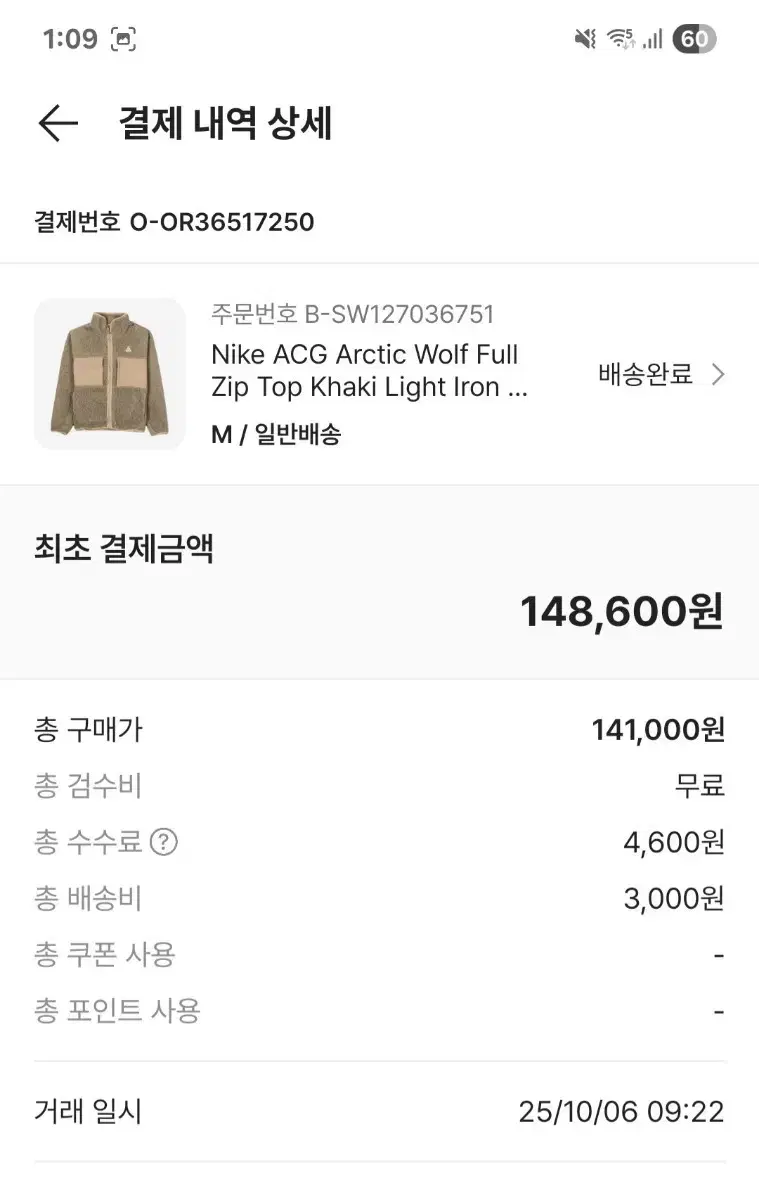Select the payment number O-OR36517250
This screenshot has height=1200, width=759.
tap(174, 222)
